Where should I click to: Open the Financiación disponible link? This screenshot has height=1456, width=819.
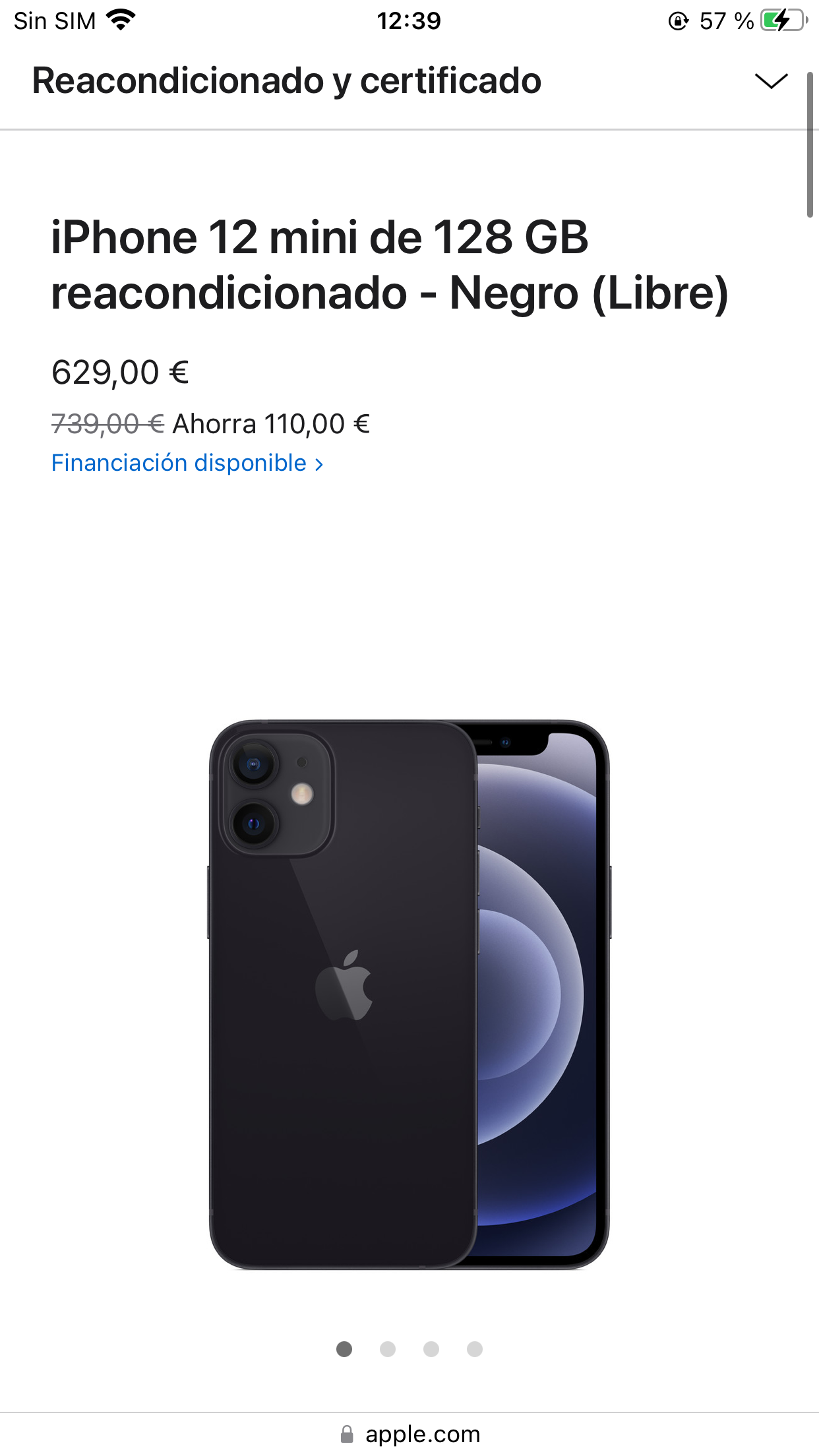187,463
